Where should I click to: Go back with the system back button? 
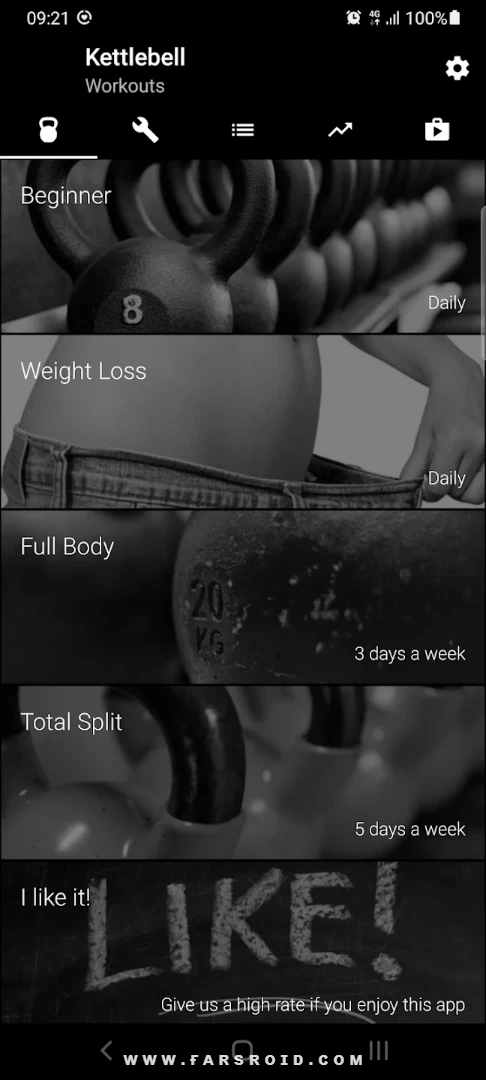click(x=106, y=1050)
